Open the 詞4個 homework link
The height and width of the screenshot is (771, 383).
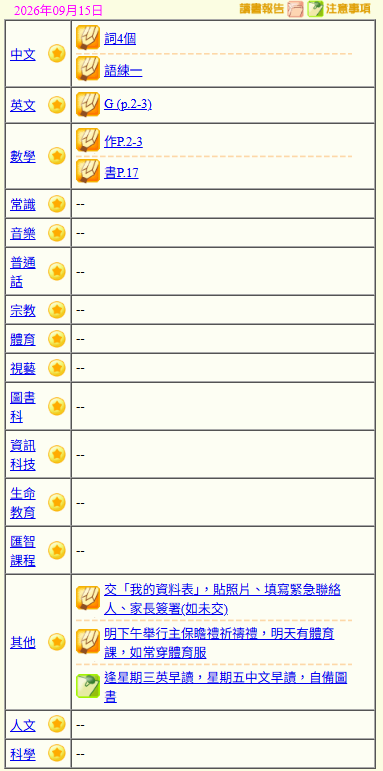tap(120, 39)
